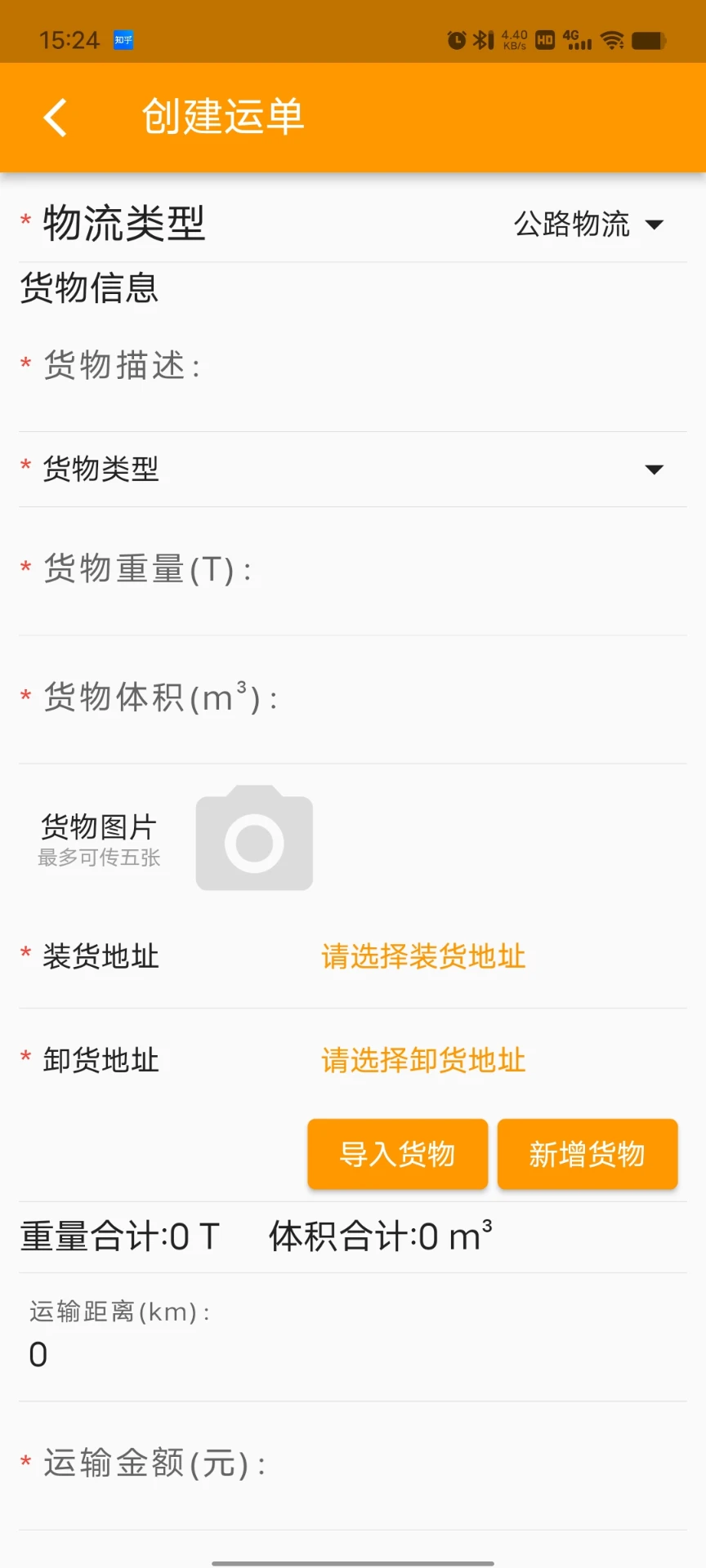Tap the back arrow to leave 创建运单
The image size is (706, 1568).
coord(54,116)
